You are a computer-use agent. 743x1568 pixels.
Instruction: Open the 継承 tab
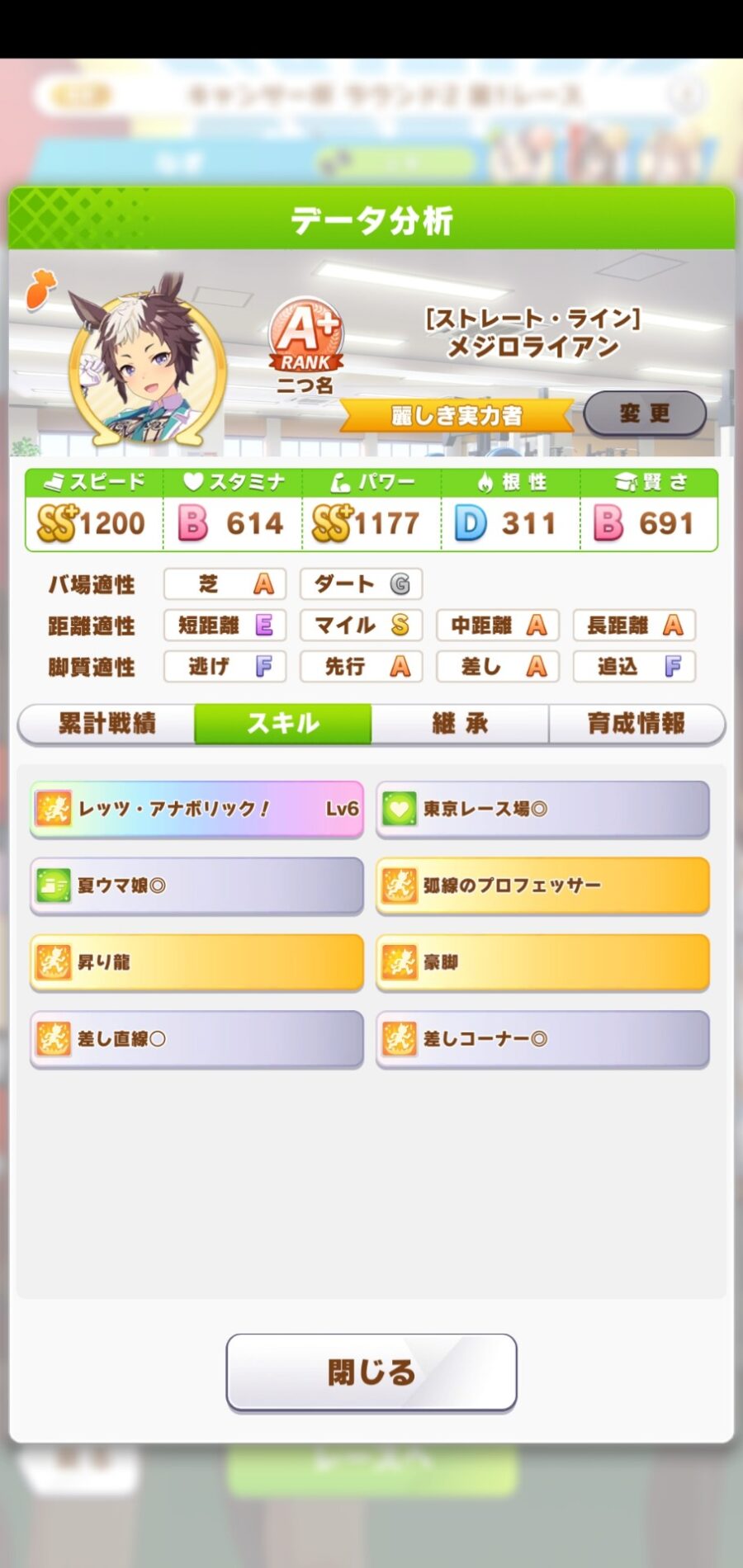point(460,724)
